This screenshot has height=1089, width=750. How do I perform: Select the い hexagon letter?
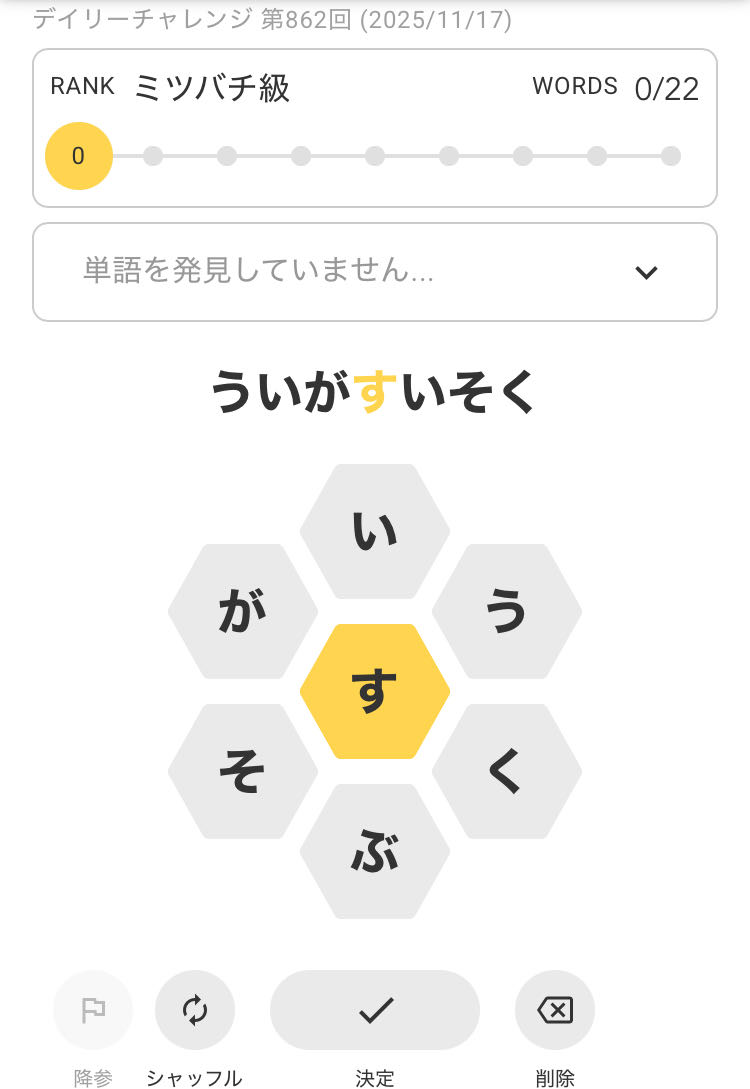375,531
